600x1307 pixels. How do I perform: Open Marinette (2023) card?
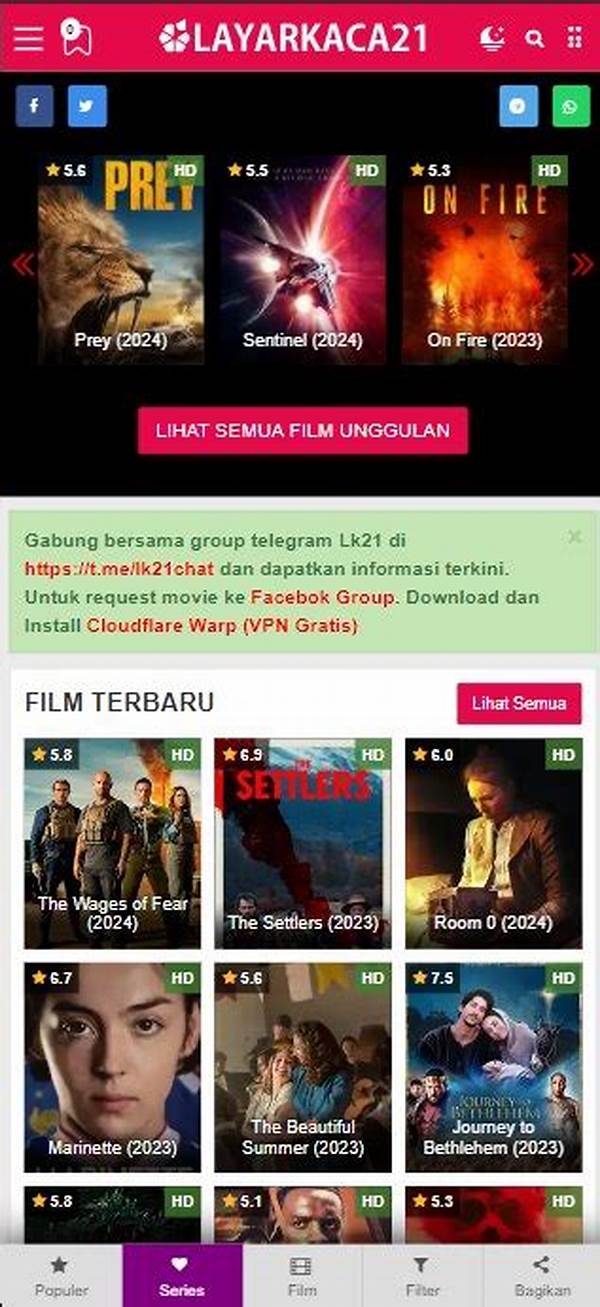tap(112, 1066)
